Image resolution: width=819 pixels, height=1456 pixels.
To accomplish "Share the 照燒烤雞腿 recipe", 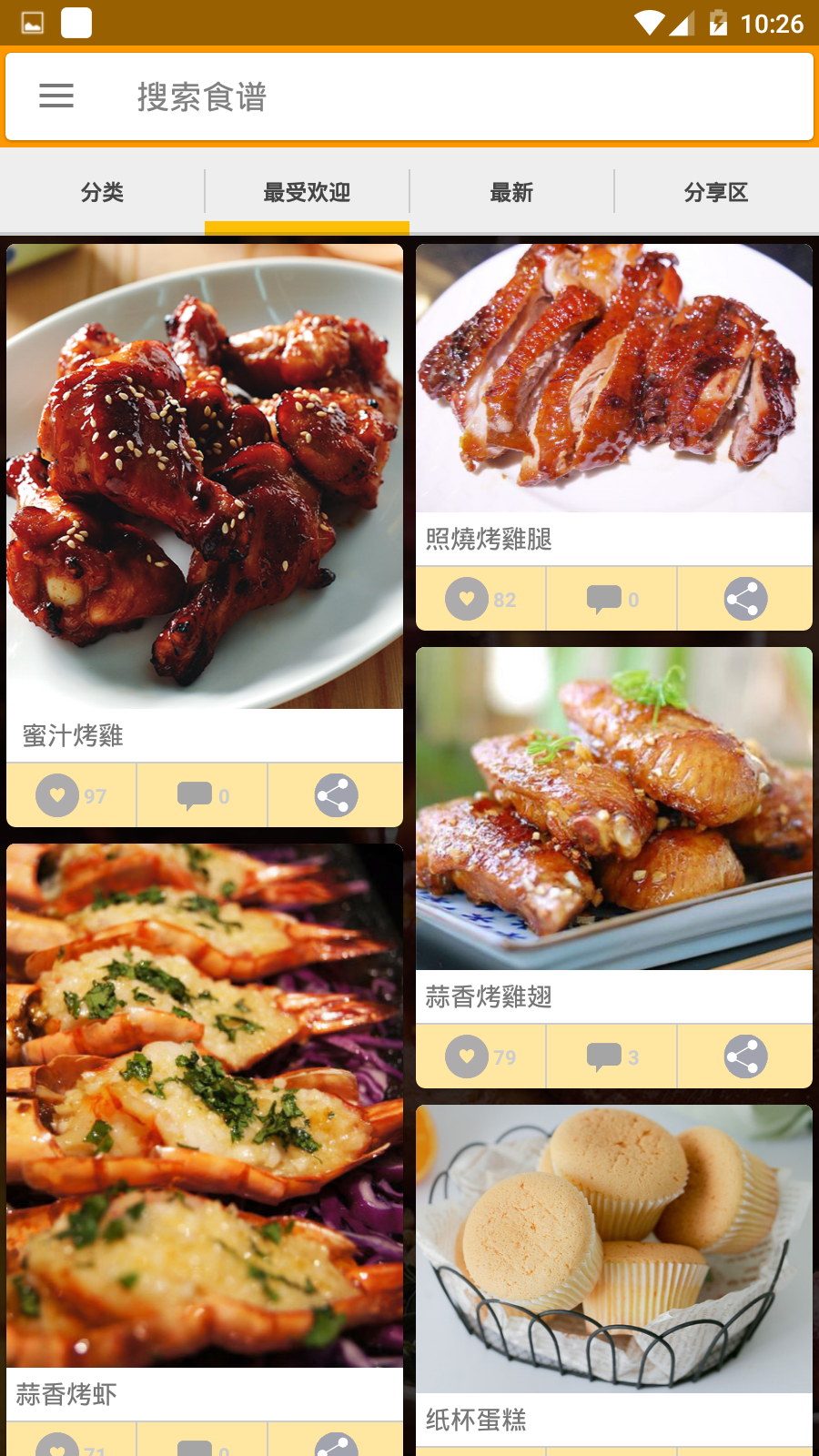I will point(745,599).
